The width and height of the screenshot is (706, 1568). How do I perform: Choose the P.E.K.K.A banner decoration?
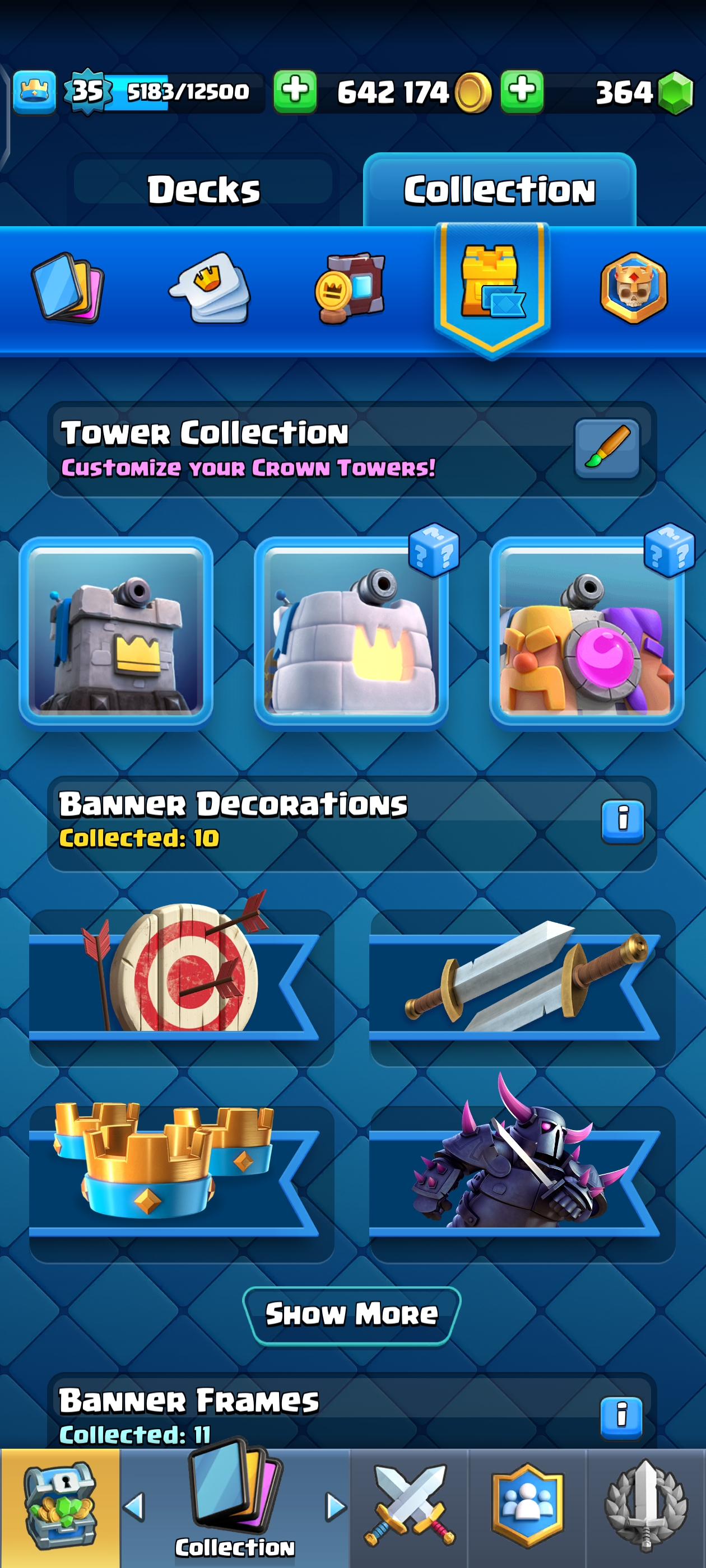(x=522, y=1181)
